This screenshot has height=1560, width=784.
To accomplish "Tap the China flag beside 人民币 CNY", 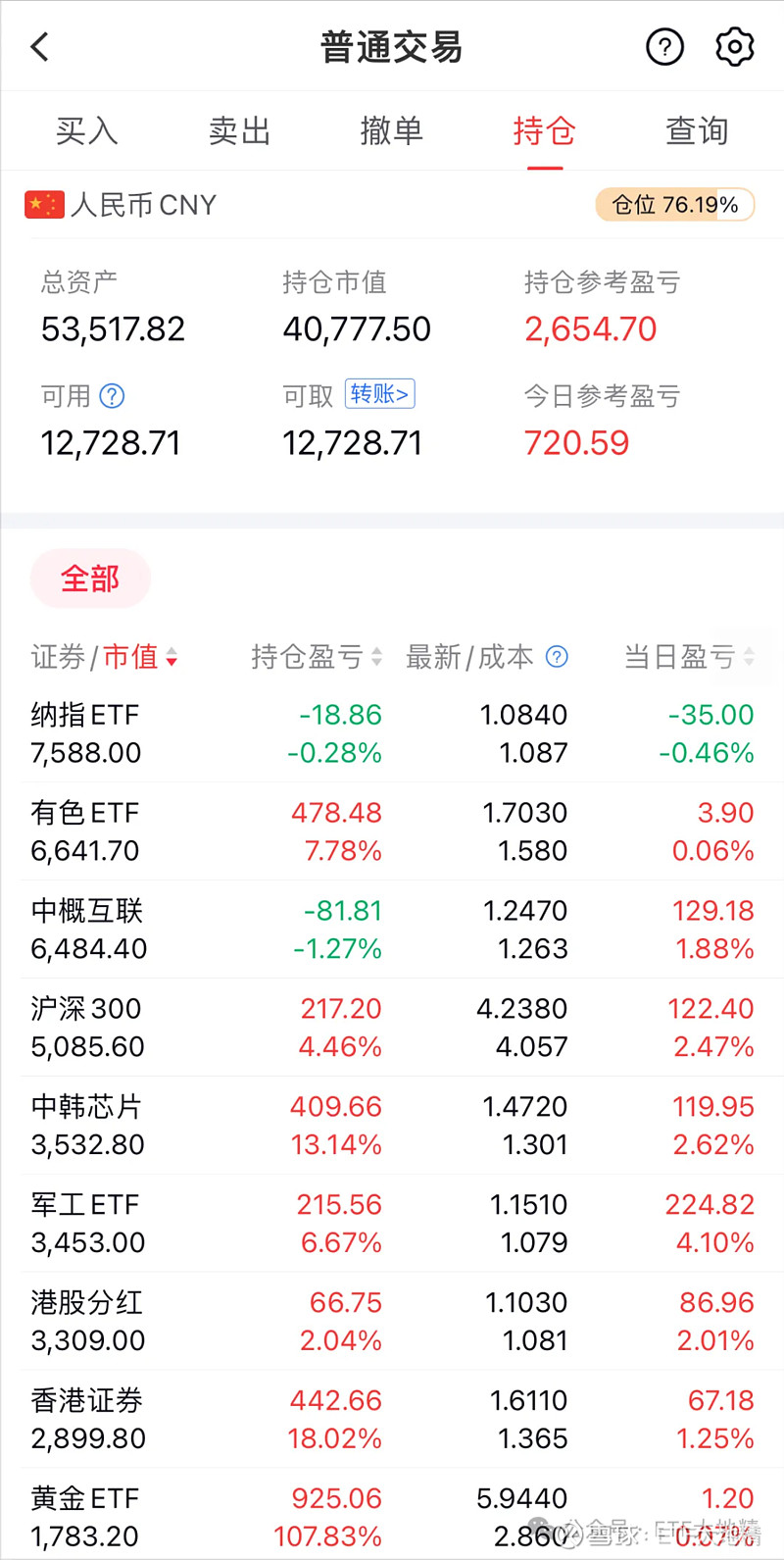I will (43, 204).
